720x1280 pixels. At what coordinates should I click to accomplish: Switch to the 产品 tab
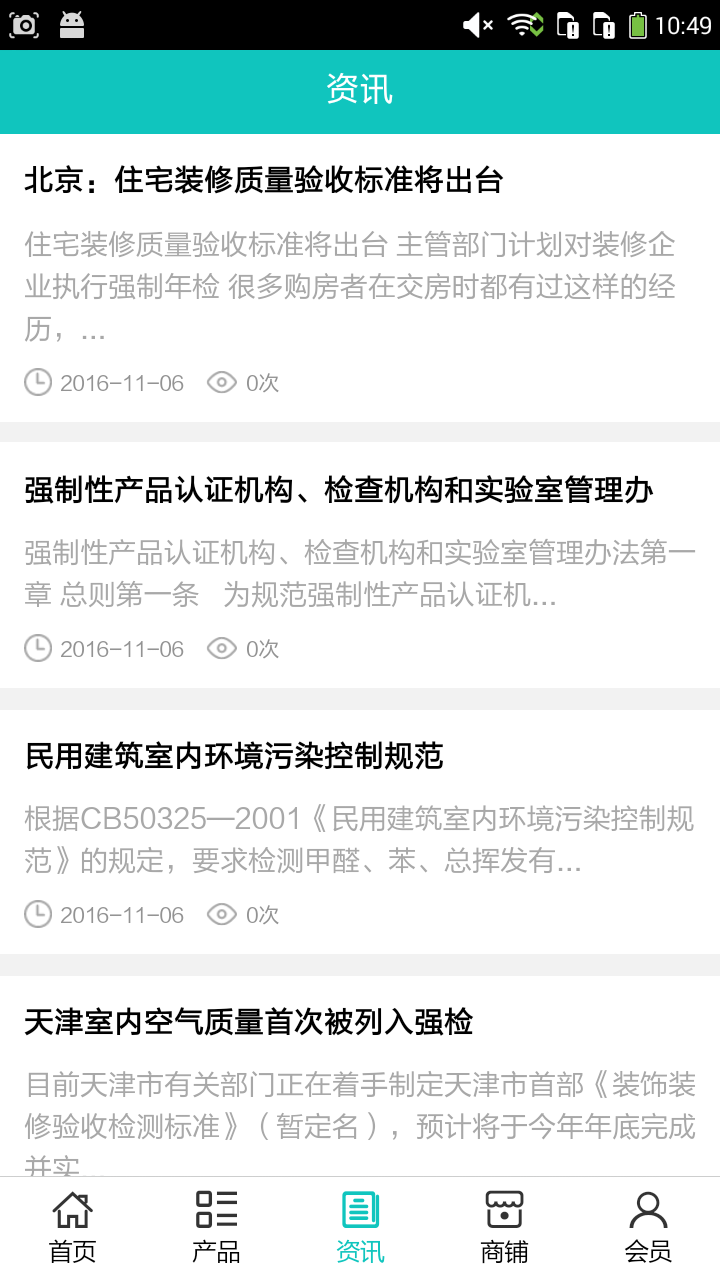click(216, 1227)
